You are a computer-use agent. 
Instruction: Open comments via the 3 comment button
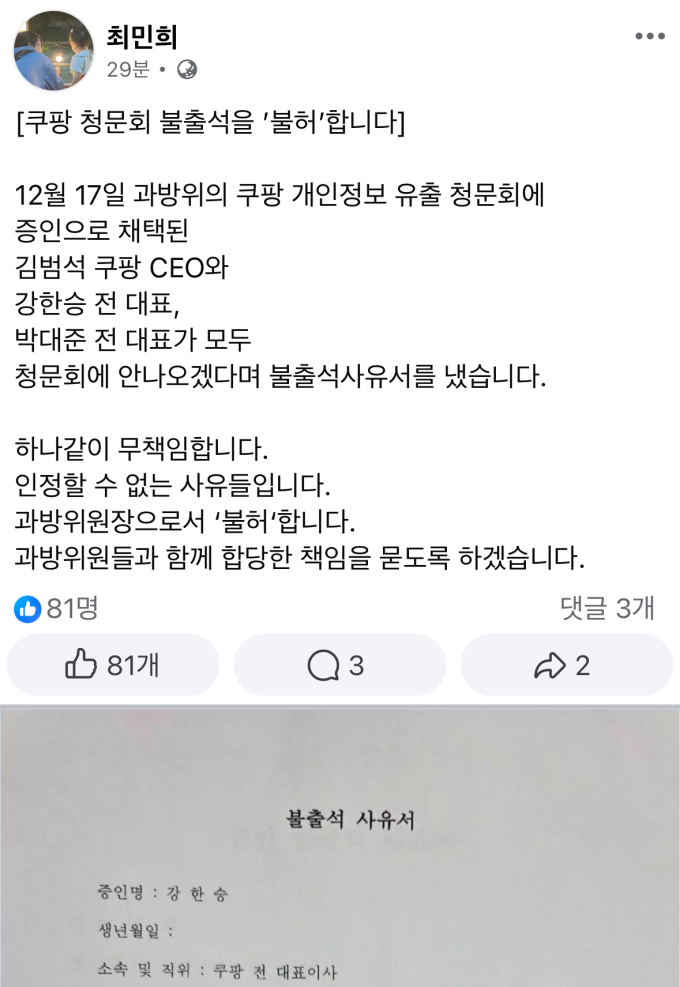point(339,665)
